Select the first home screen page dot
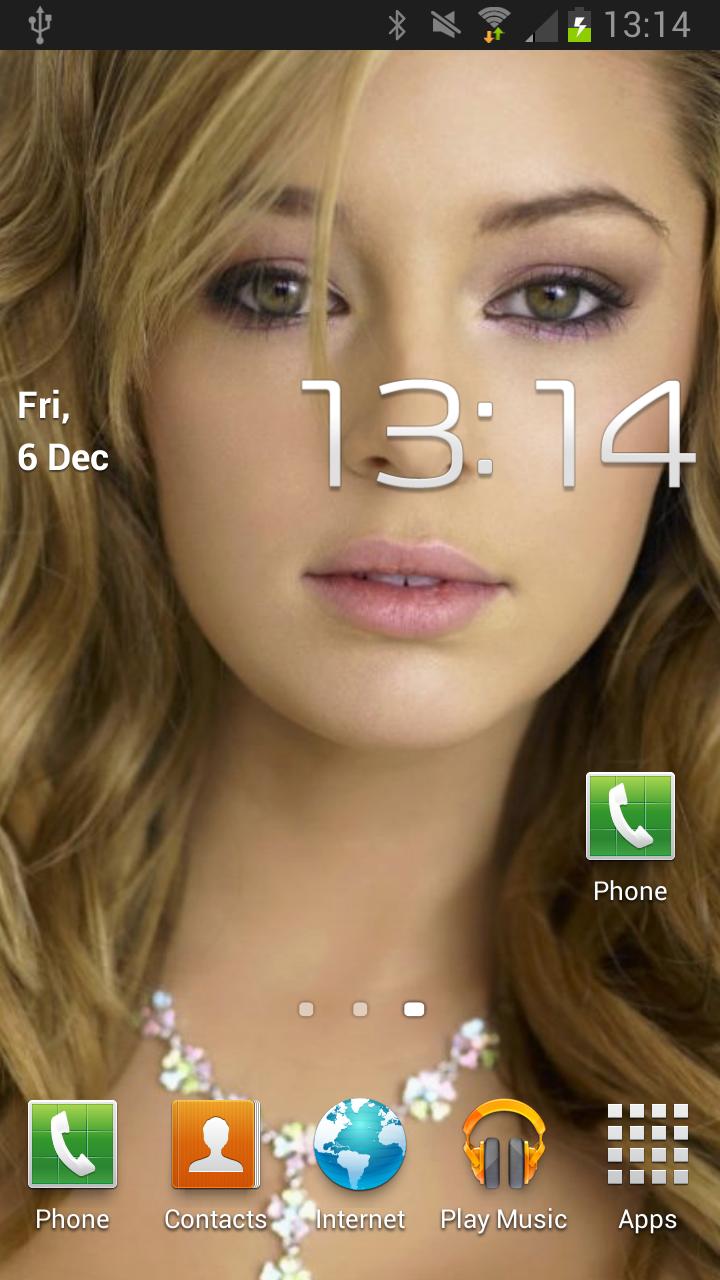Image resolution: width=720 pixels, height=1280 pixels. pyautogui.click(x=307, y=1010)
